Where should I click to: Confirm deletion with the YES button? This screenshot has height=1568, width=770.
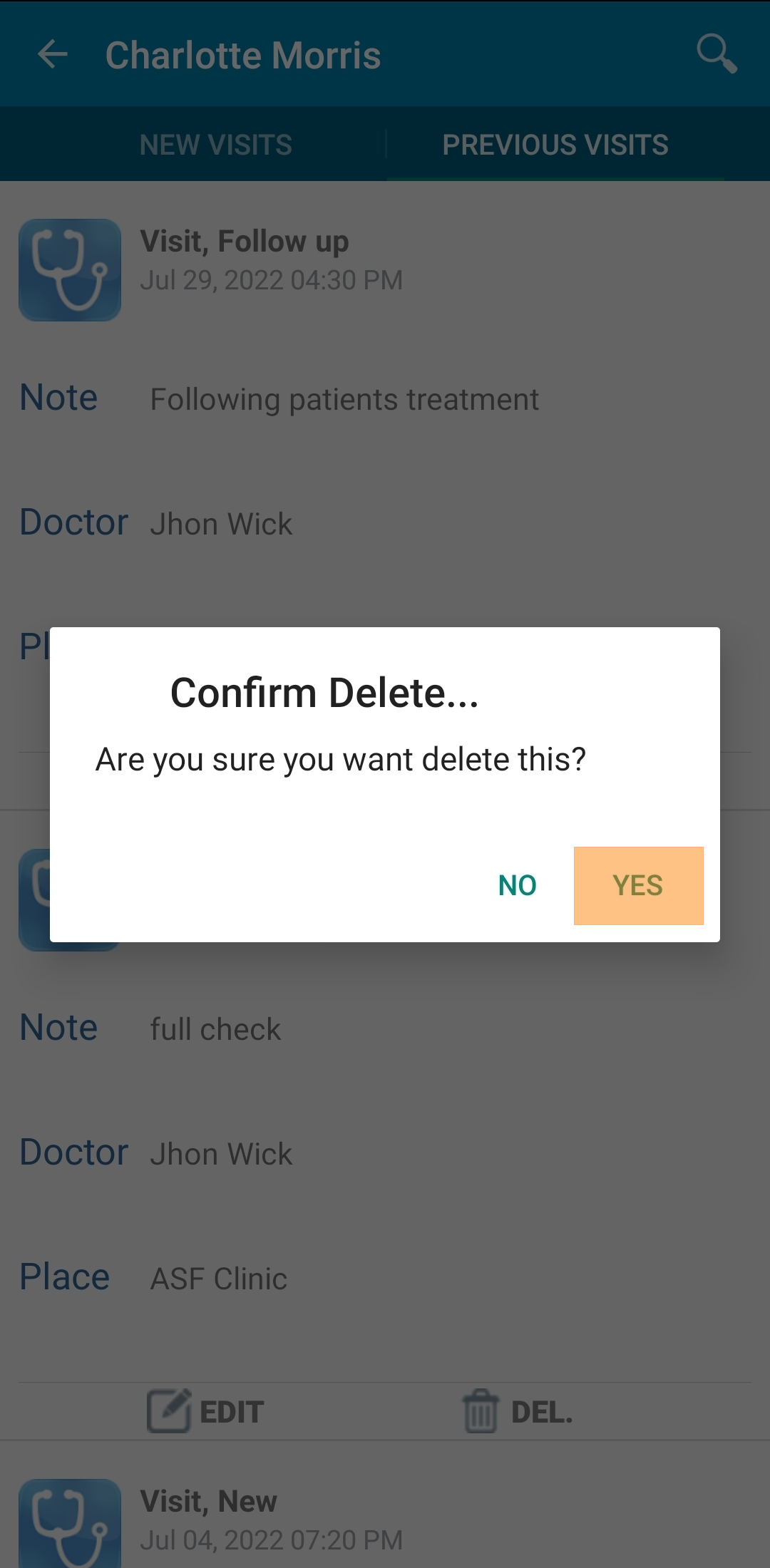(x=638, y=885)
